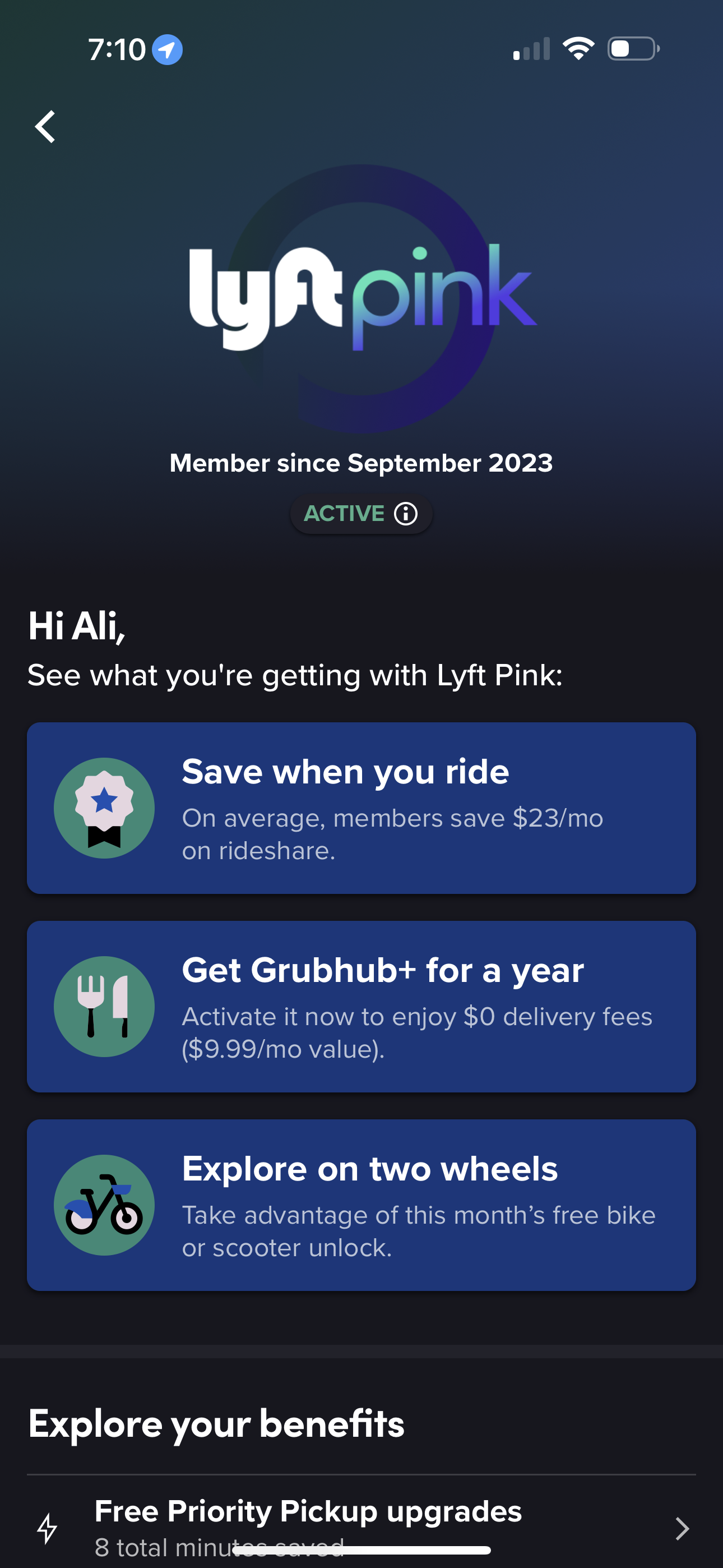
Task: Tap the Lyft Pink logo
Action: [x=361, y=292]
